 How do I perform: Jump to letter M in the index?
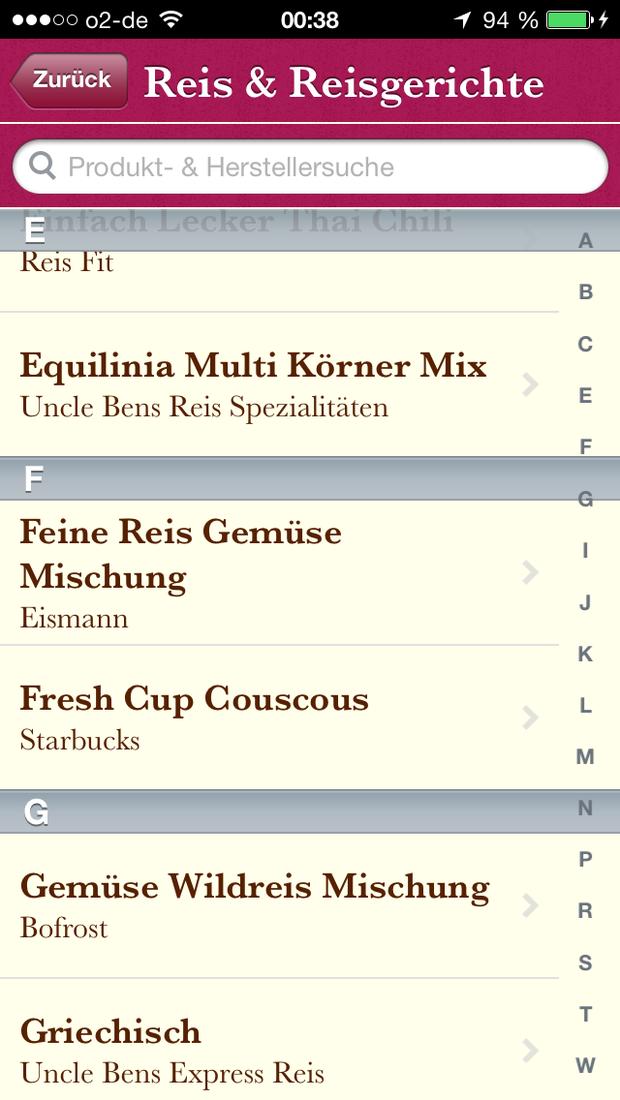coord(586,756)
